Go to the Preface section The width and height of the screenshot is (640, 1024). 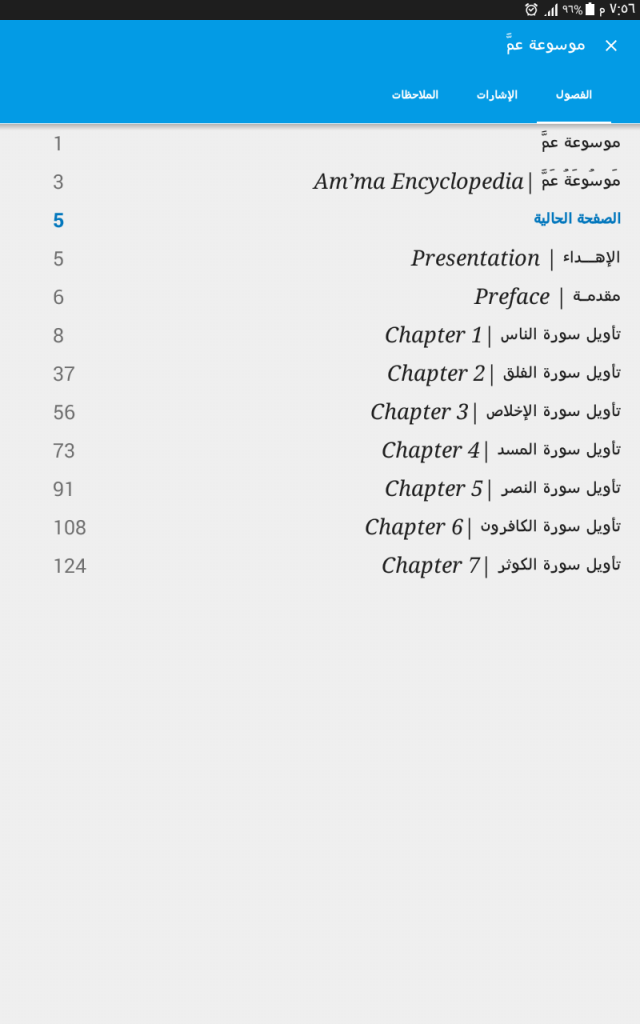[x=320, y=297]
